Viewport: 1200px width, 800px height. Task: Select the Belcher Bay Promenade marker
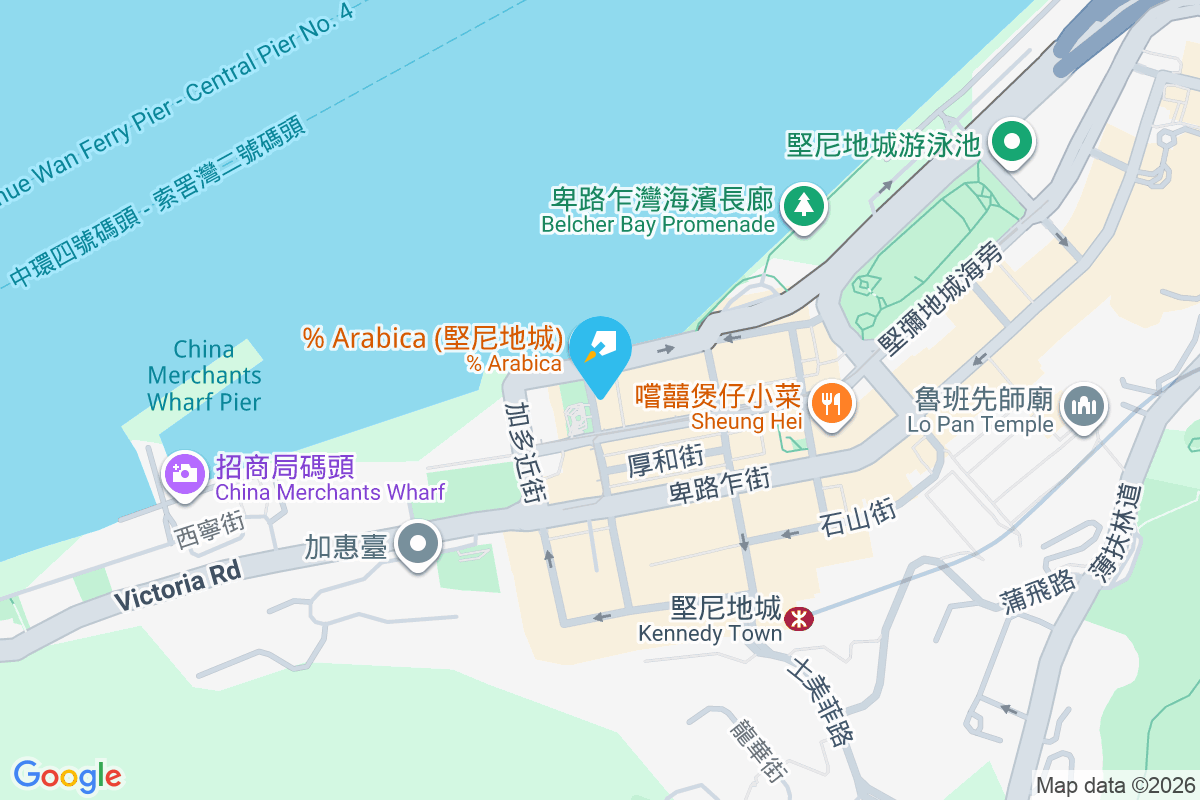[804, 205]
